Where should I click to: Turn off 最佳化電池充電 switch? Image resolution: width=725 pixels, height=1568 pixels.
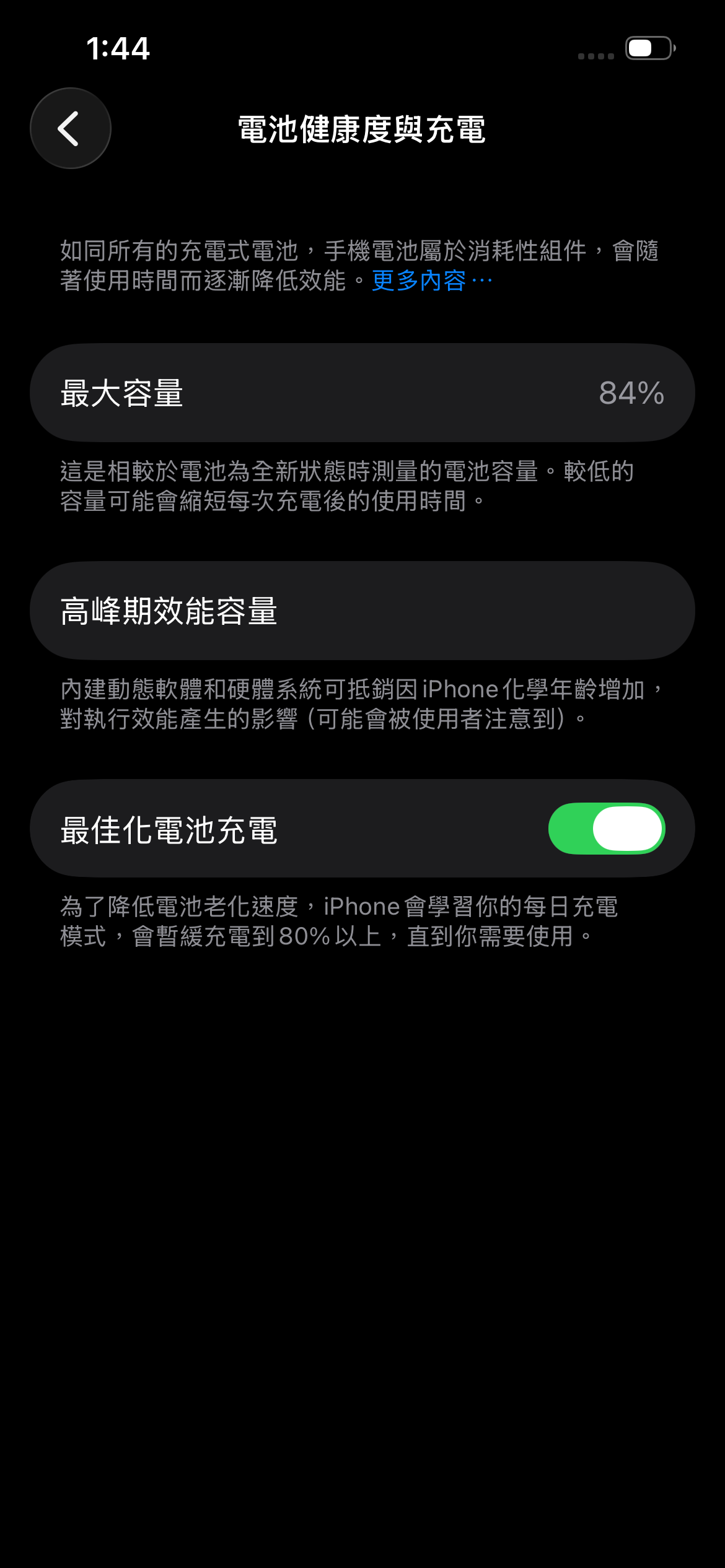click(x=606, y=829)
